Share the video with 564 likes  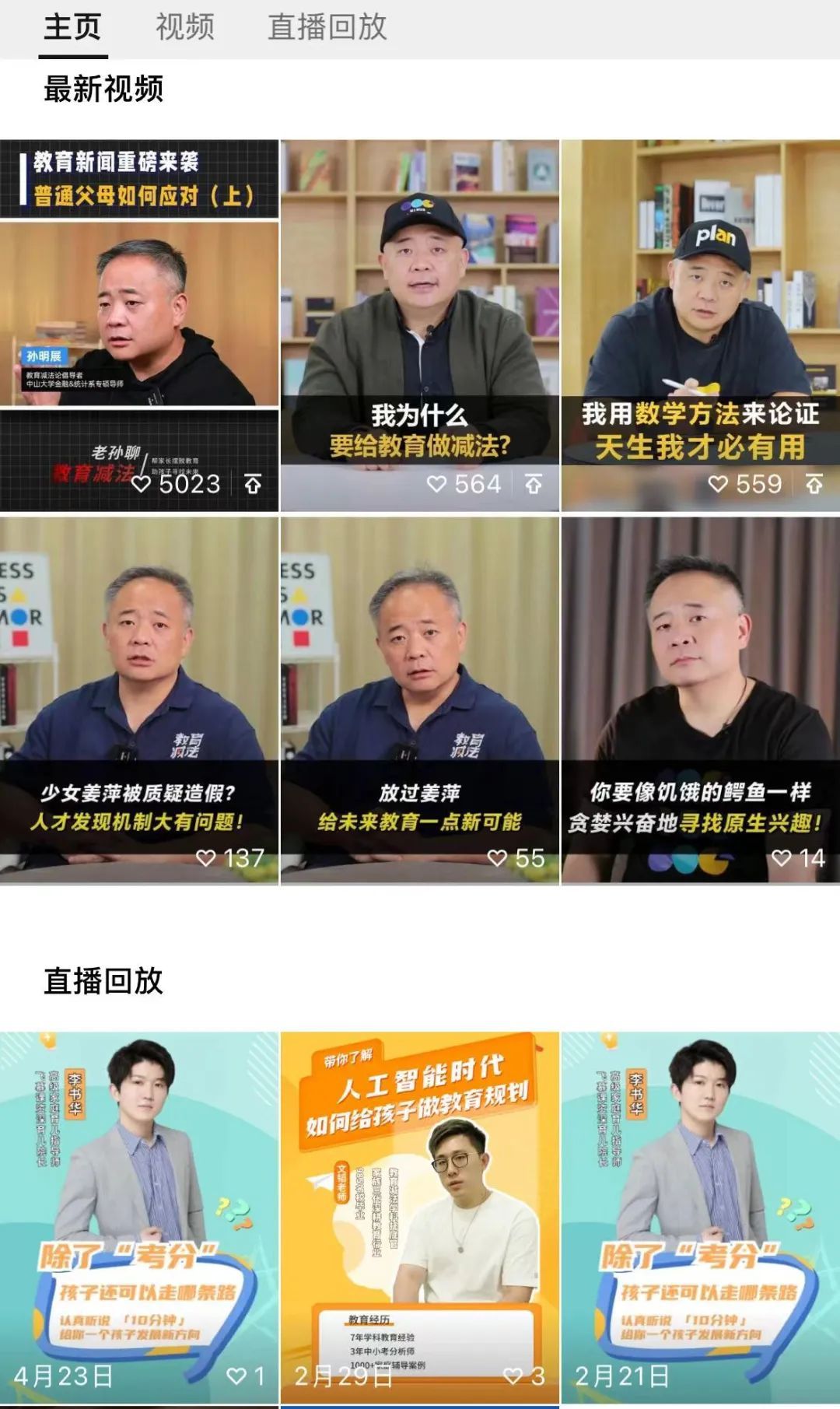[534, 484]
